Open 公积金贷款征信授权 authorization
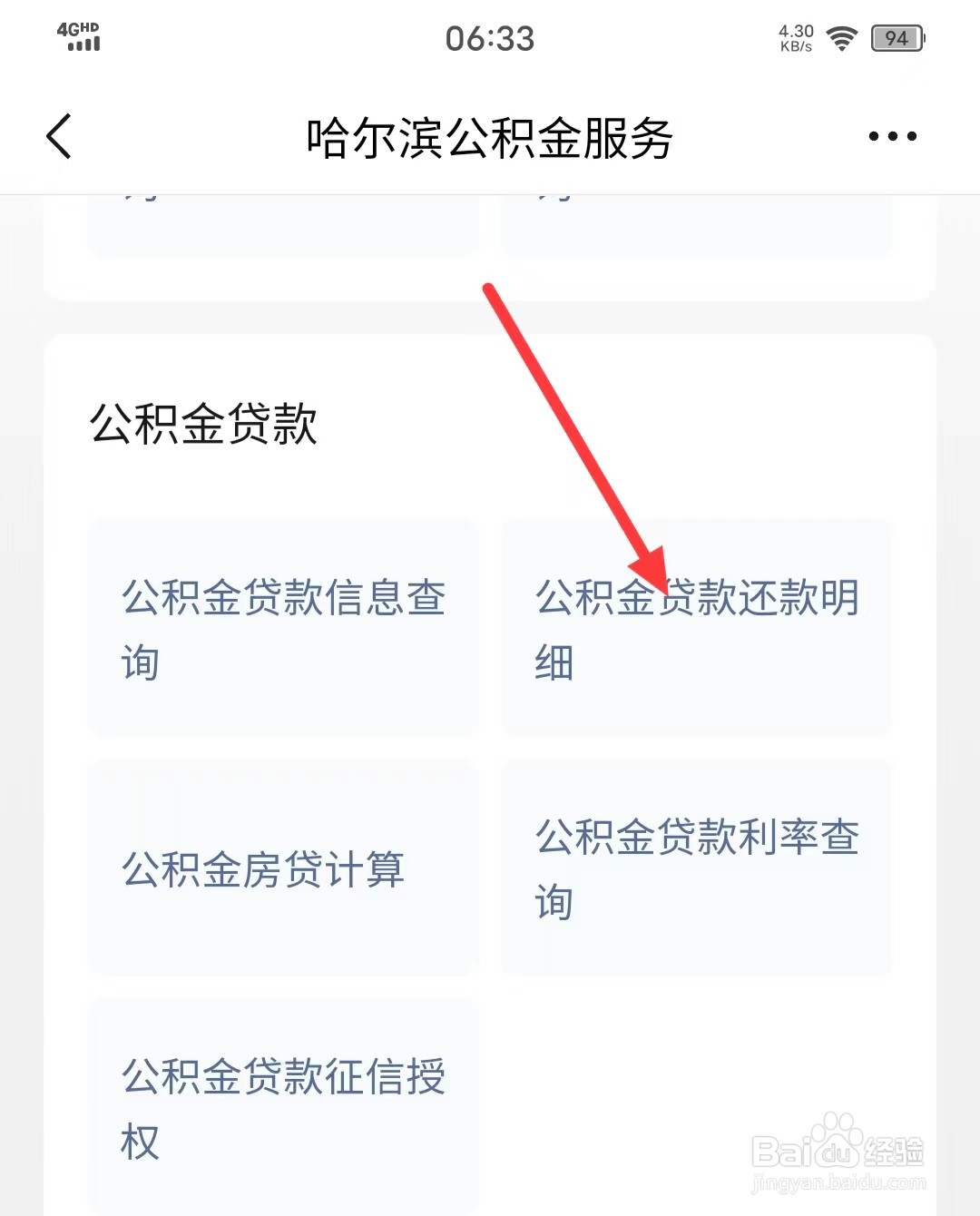 coord(283,1105)
